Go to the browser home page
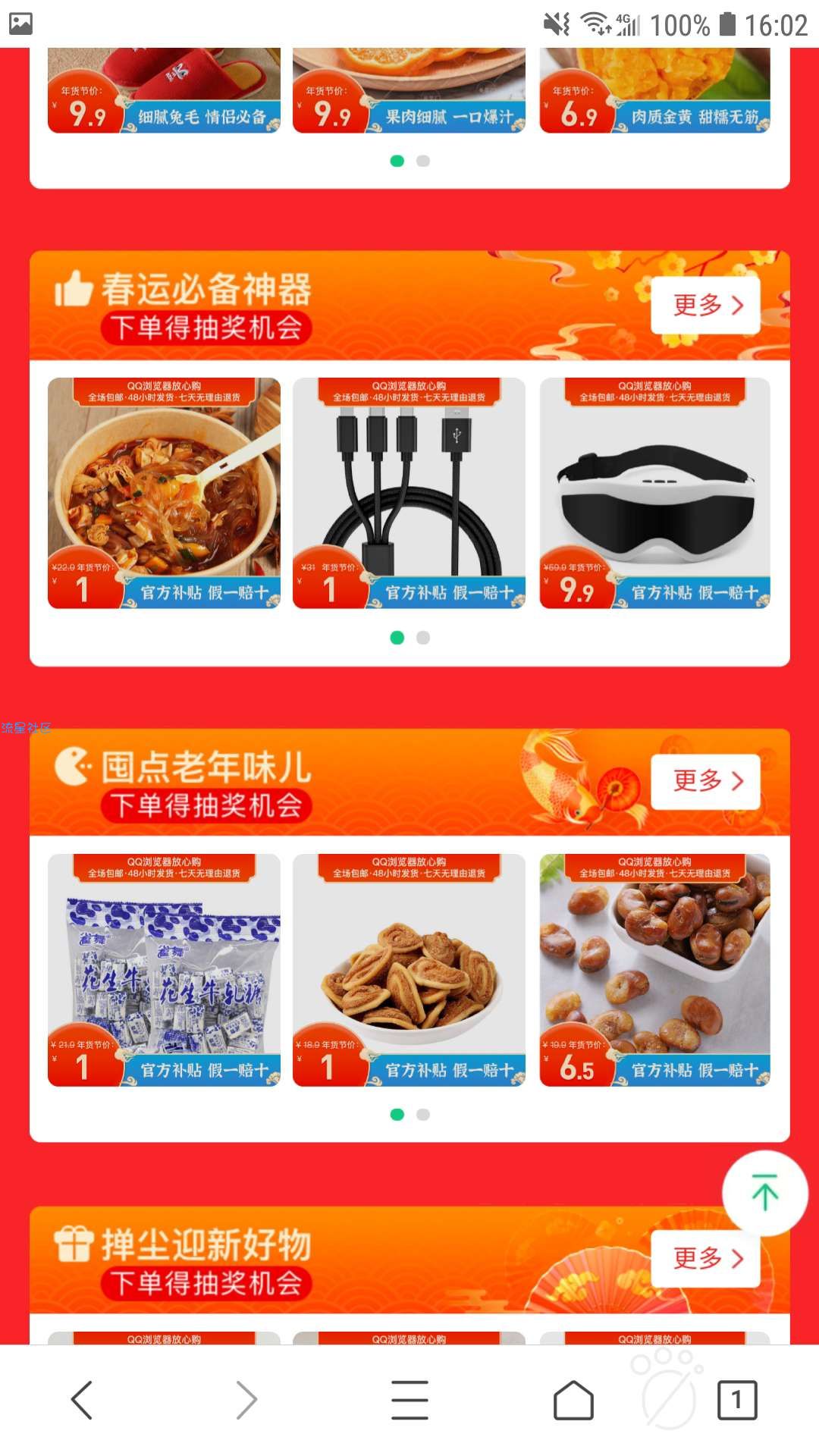819x1456 pixels. pyautogui.click(x=573, y=1400)
